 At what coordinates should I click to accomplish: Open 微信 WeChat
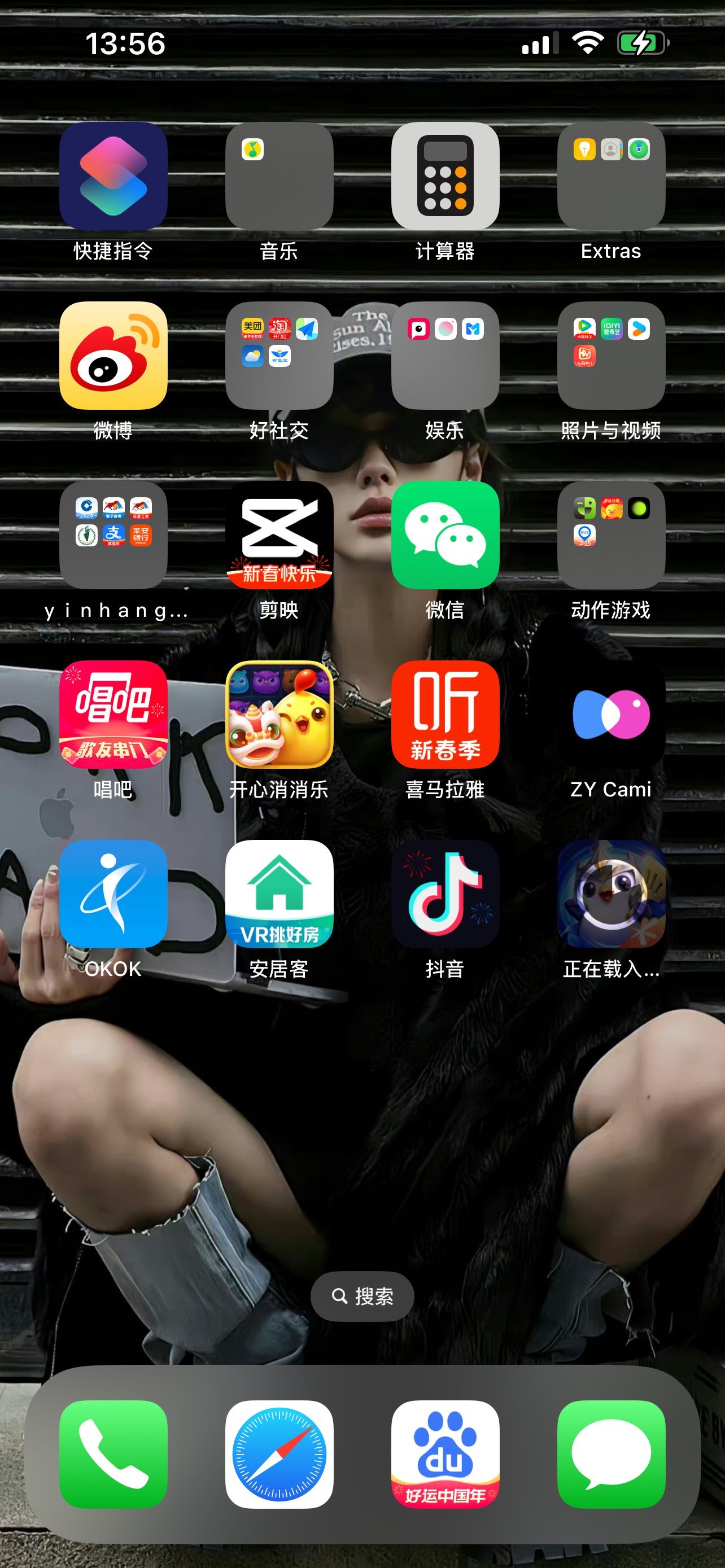click(x=445, y=535)
